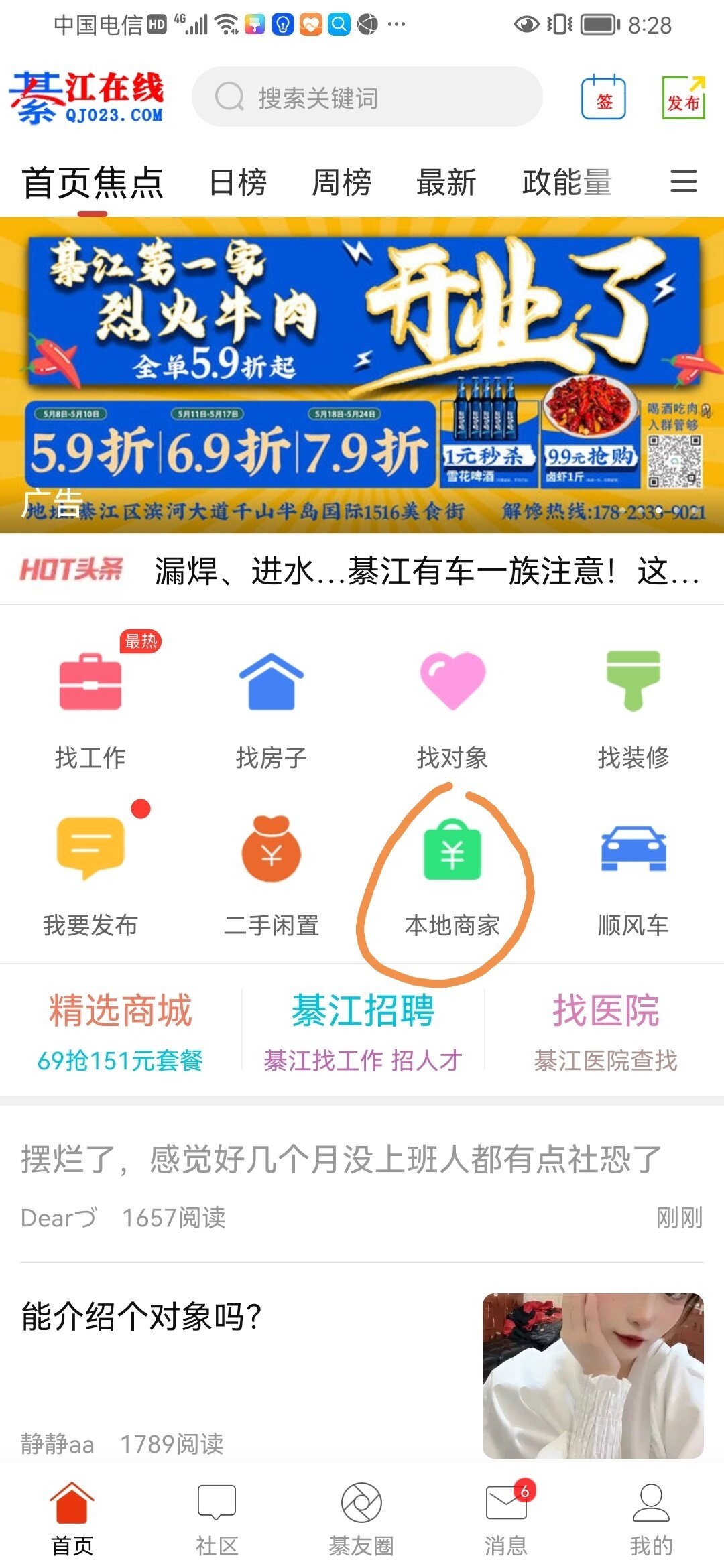
Task: Select the 最新 tab
Action: (x=446, y=182)
